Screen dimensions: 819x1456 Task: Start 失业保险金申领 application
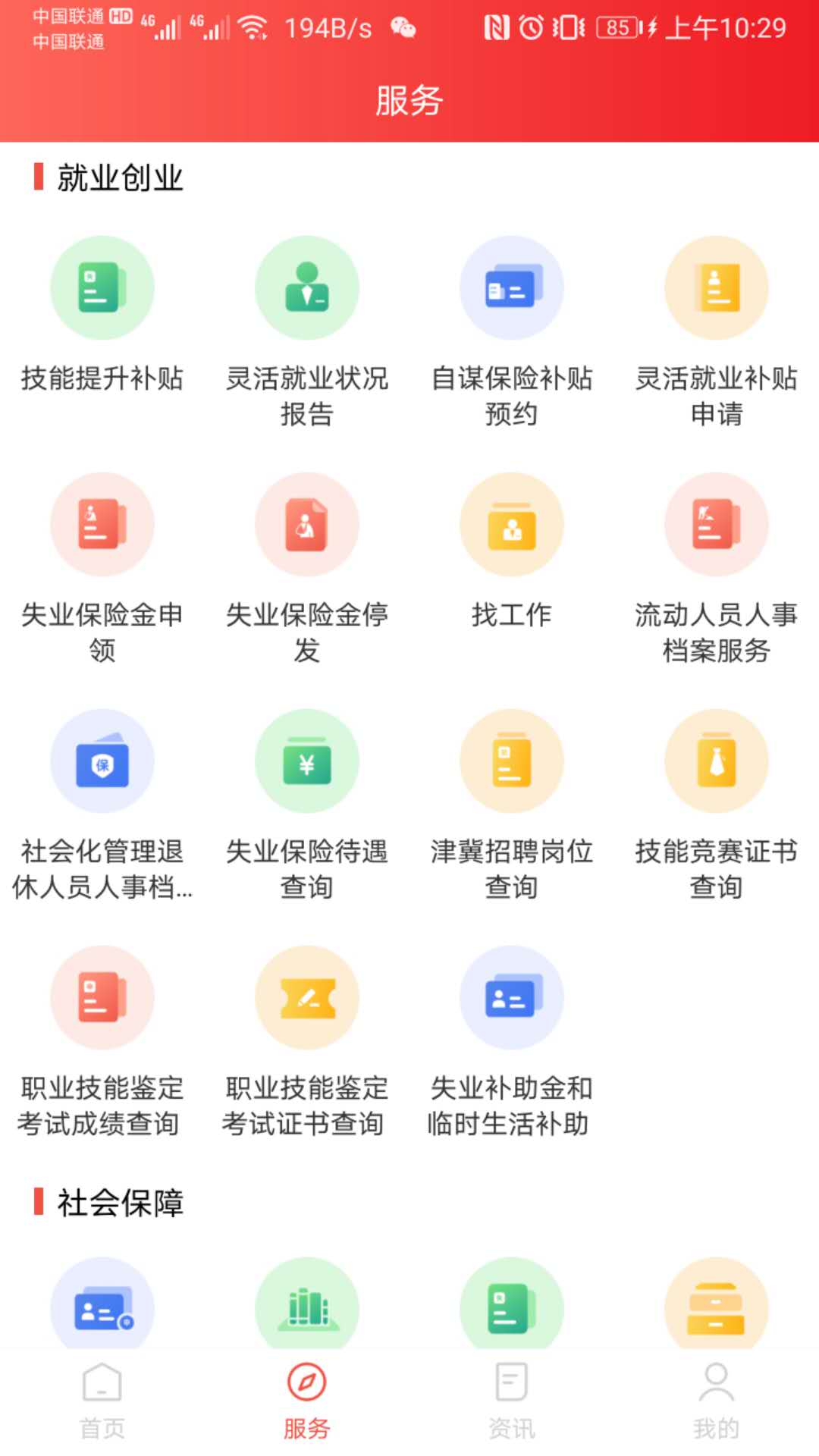click(102, 569)
